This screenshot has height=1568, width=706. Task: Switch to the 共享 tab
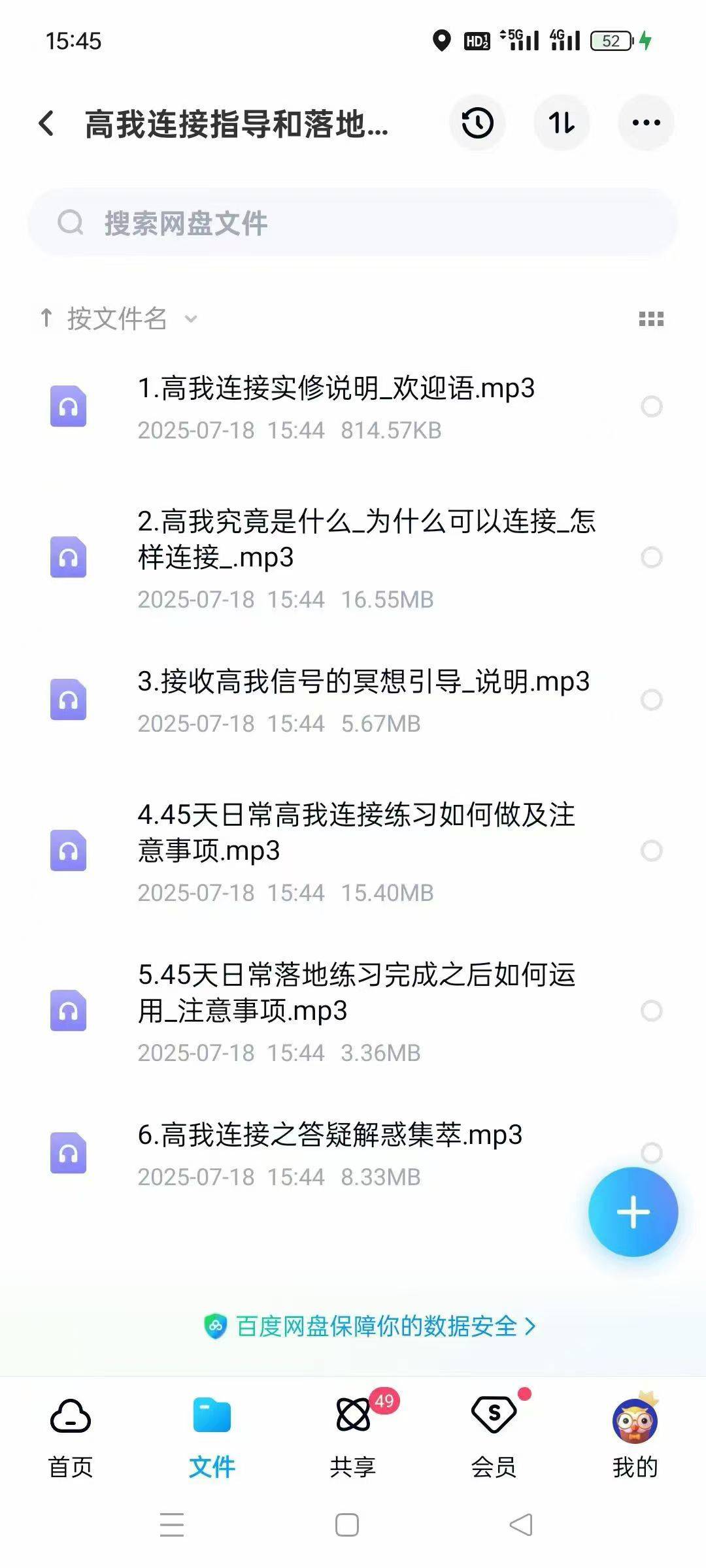[x=353, y=1439]
